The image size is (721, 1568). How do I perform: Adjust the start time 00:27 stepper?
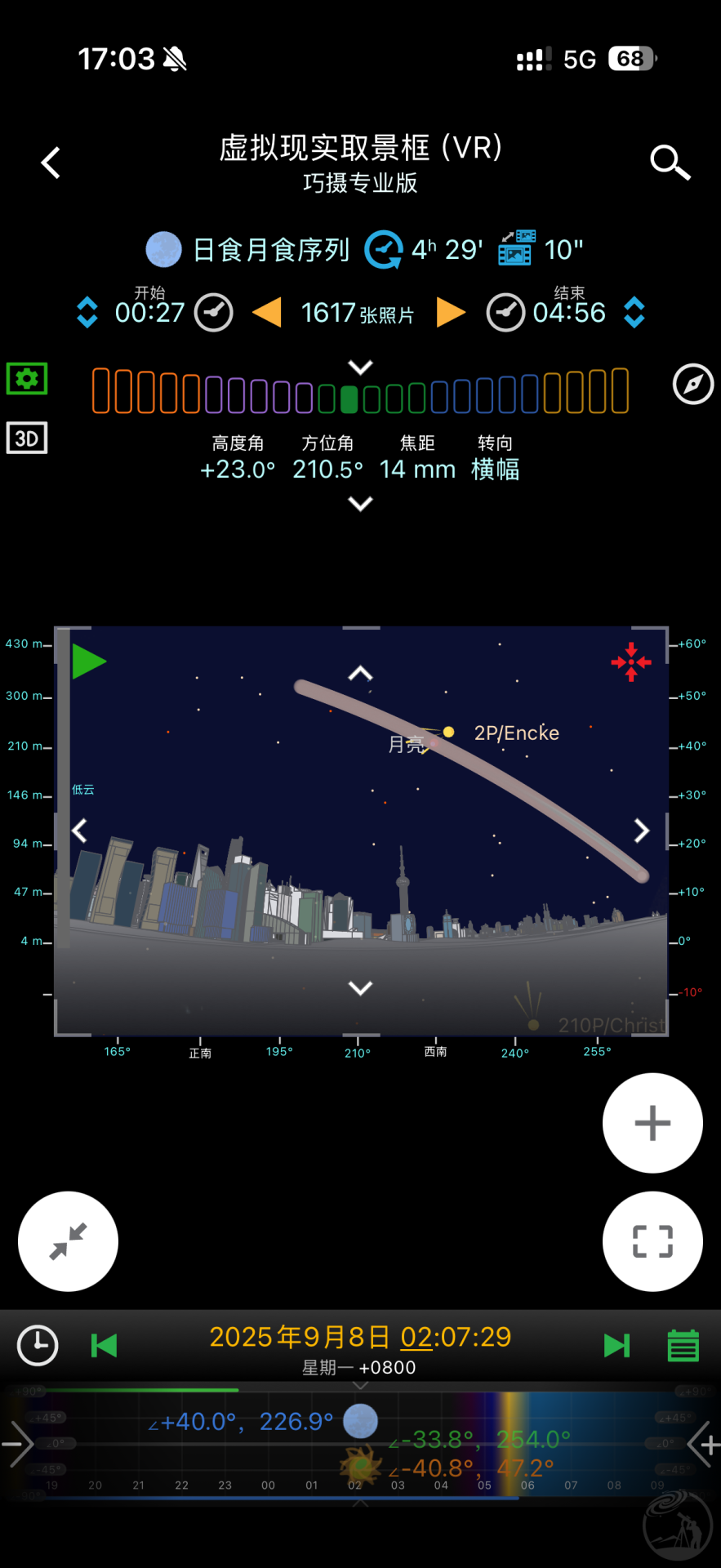tap(87, 312)
